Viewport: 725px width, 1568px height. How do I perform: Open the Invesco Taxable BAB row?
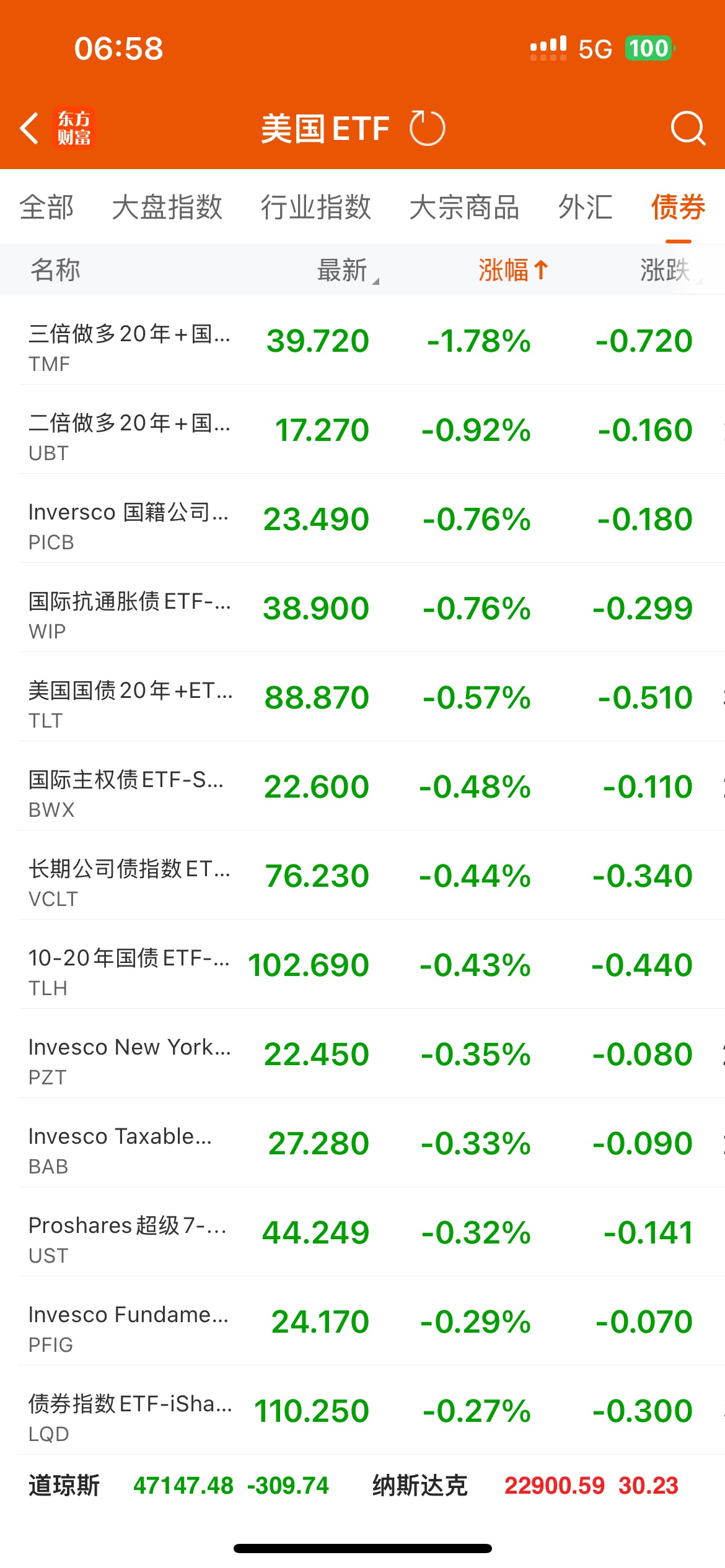(x=362, y=1144)
